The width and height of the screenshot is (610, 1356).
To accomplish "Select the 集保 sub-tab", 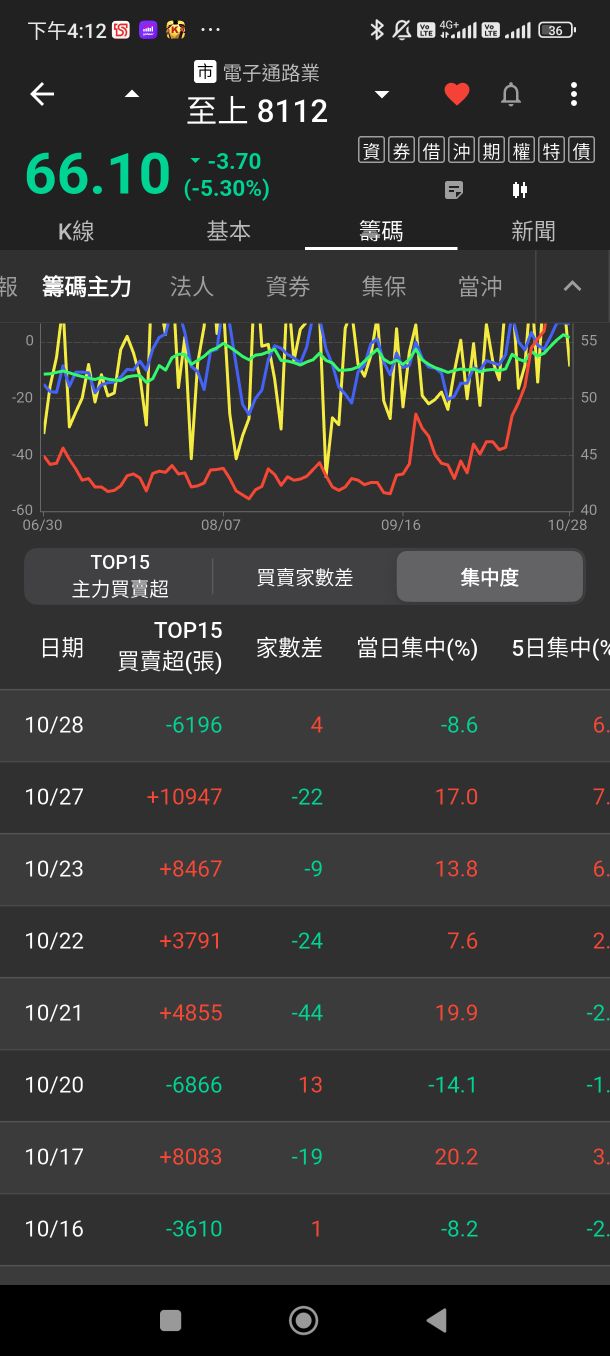I will tap(384, 287).
